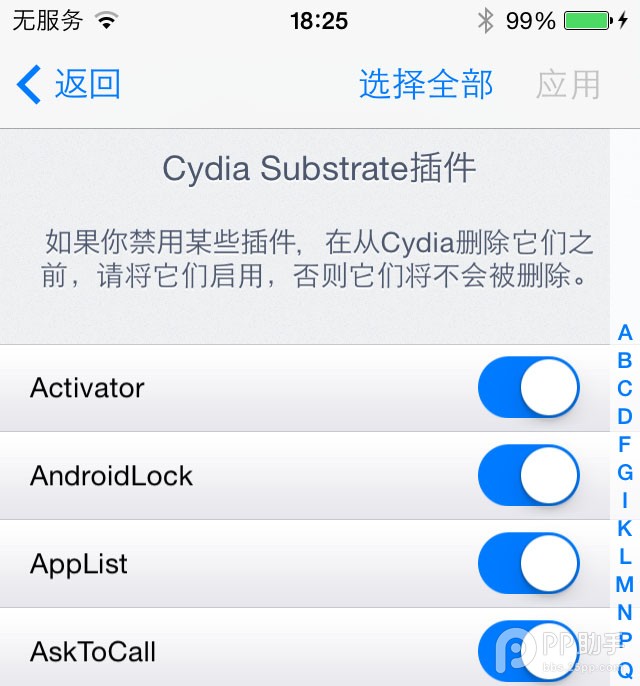
Task: Go back using the 返回 button
Action: point(70,85)
